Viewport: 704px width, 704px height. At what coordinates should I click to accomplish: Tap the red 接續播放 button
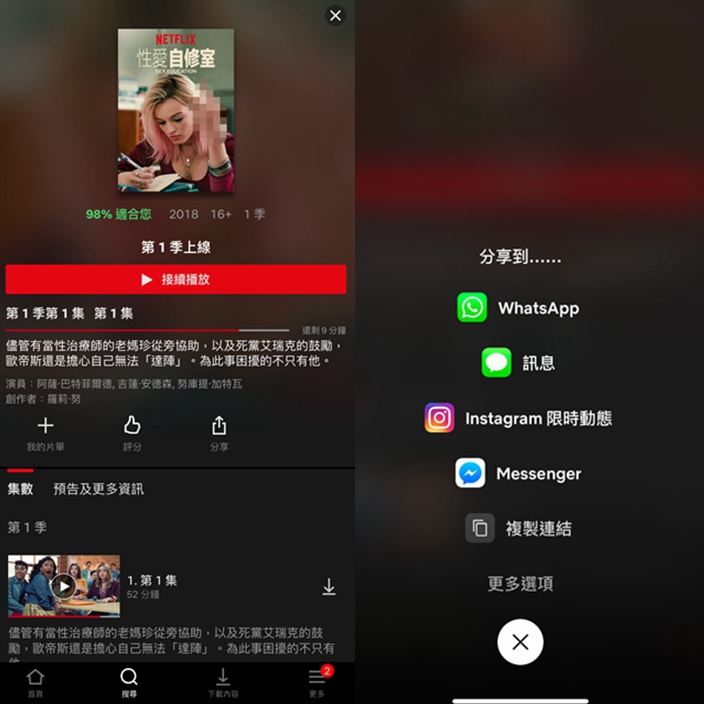(176, 279)
